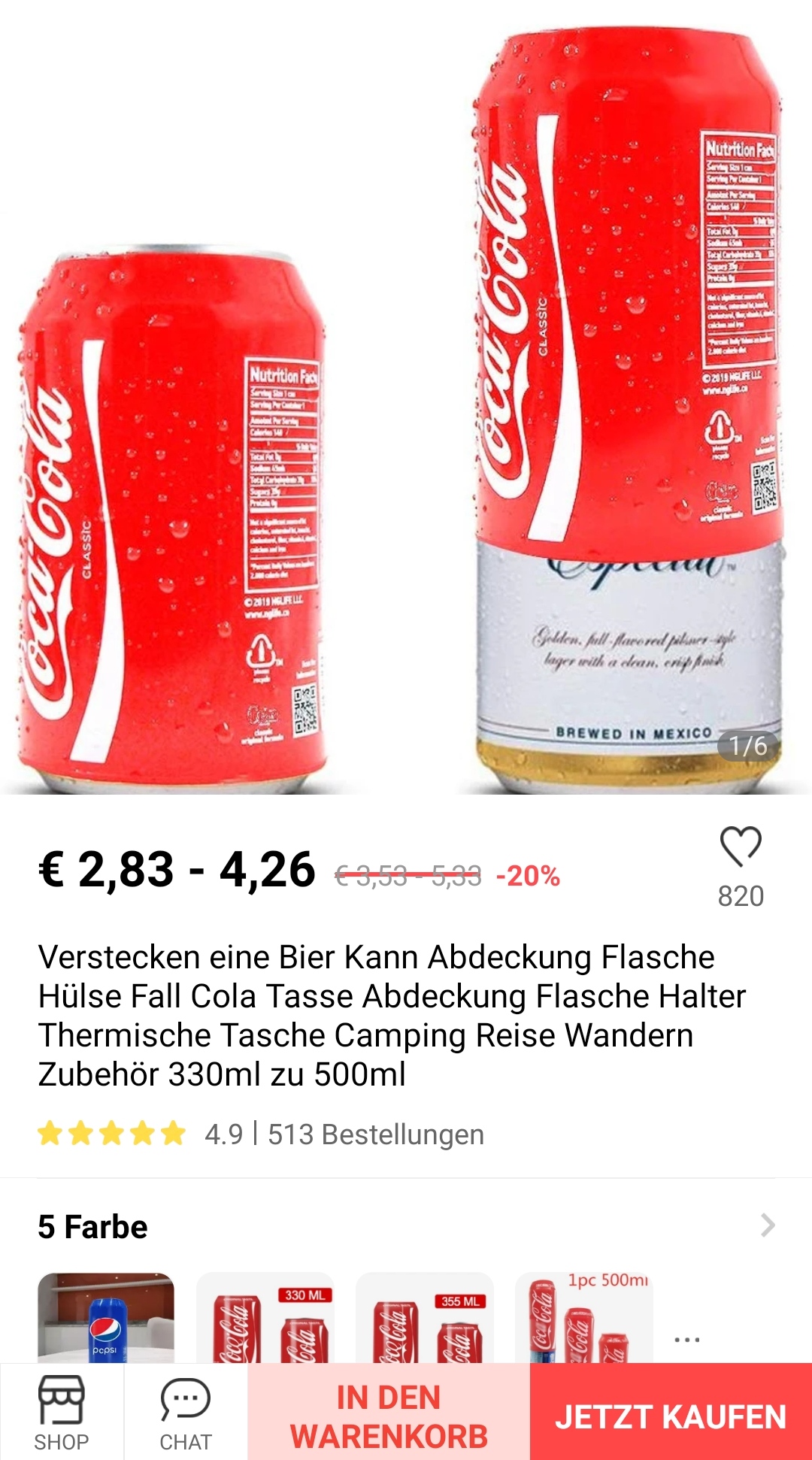Add product to wishlist with heart icon
Viewport: 812px width, 1460px height.
pyautogui.click(x=741, y=847)
